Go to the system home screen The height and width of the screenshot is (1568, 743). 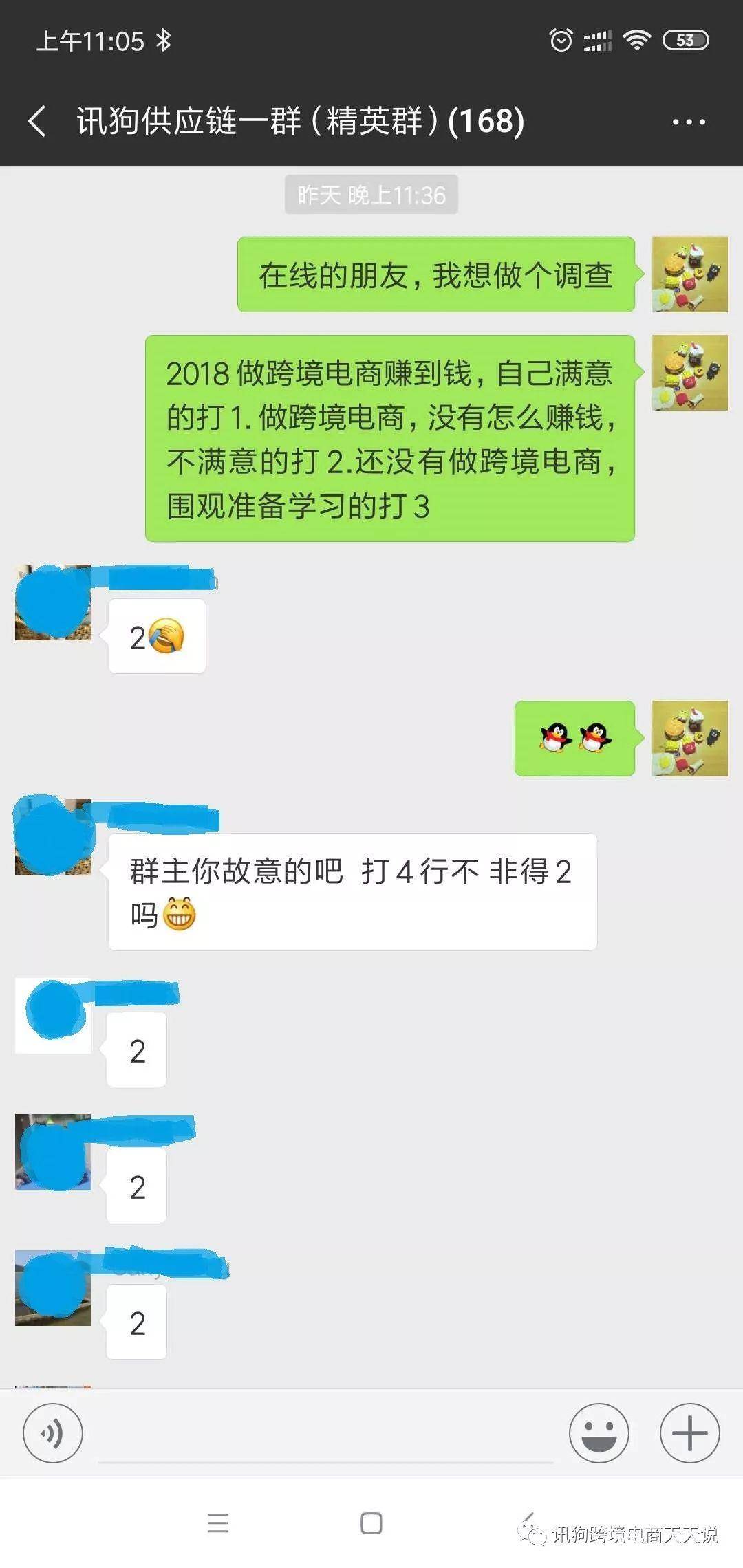pos(371,1523)
